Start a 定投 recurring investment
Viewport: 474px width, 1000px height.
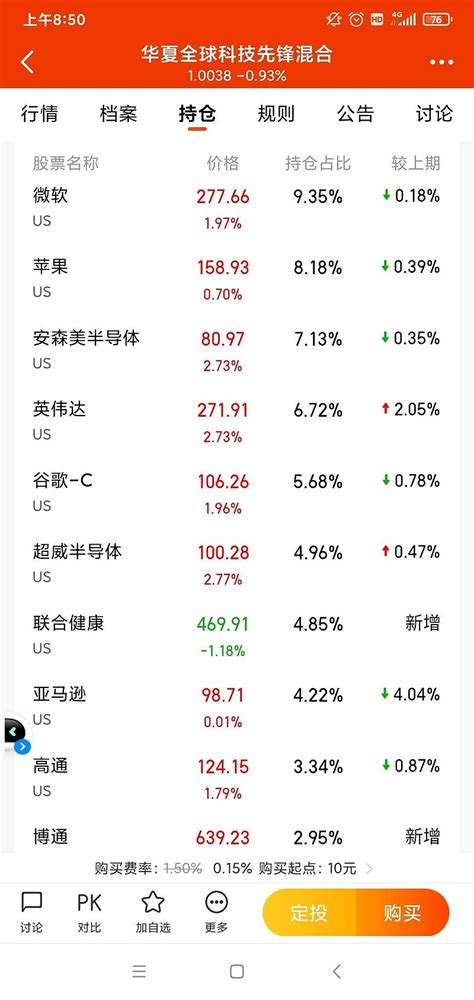pos(309,913)
